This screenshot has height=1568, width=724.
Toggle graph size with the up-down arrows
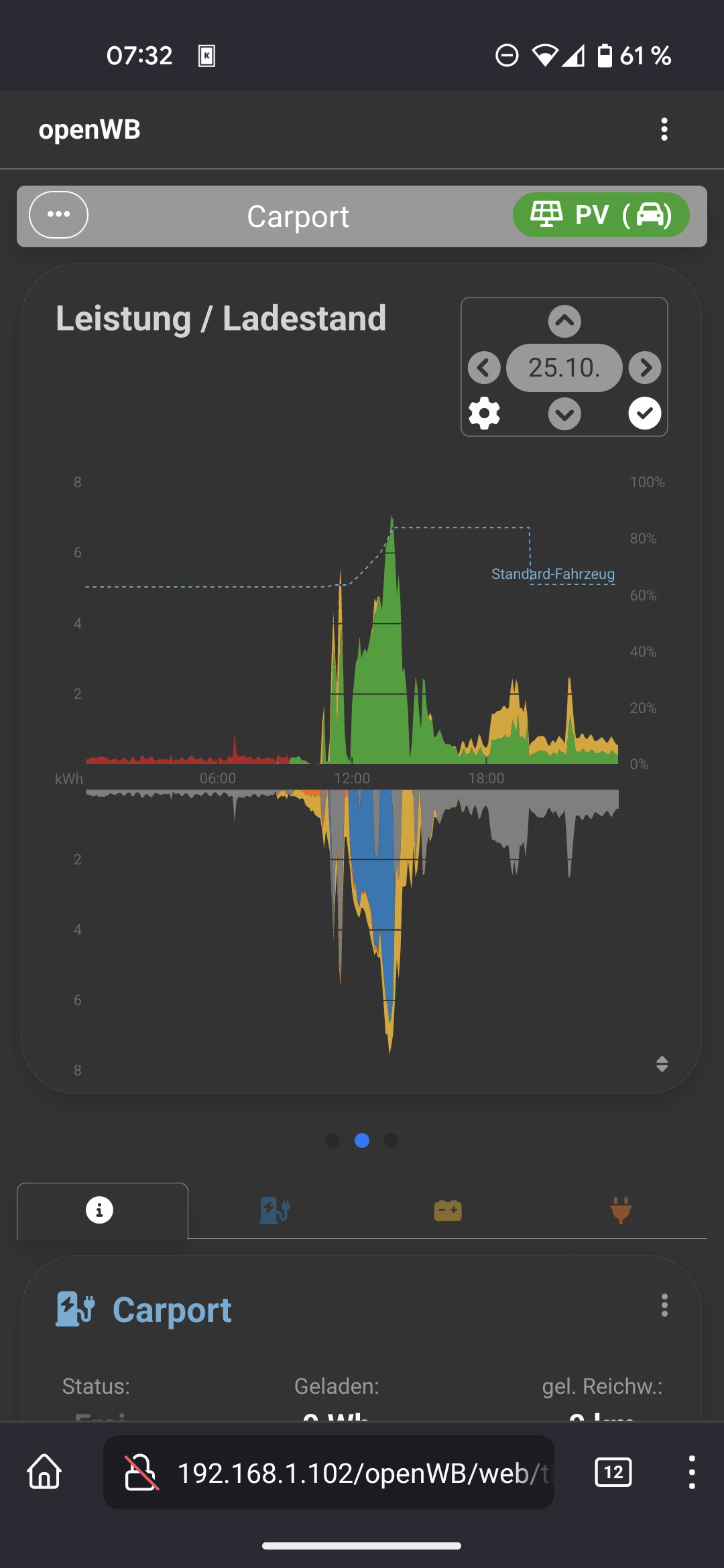(662, 1064)
